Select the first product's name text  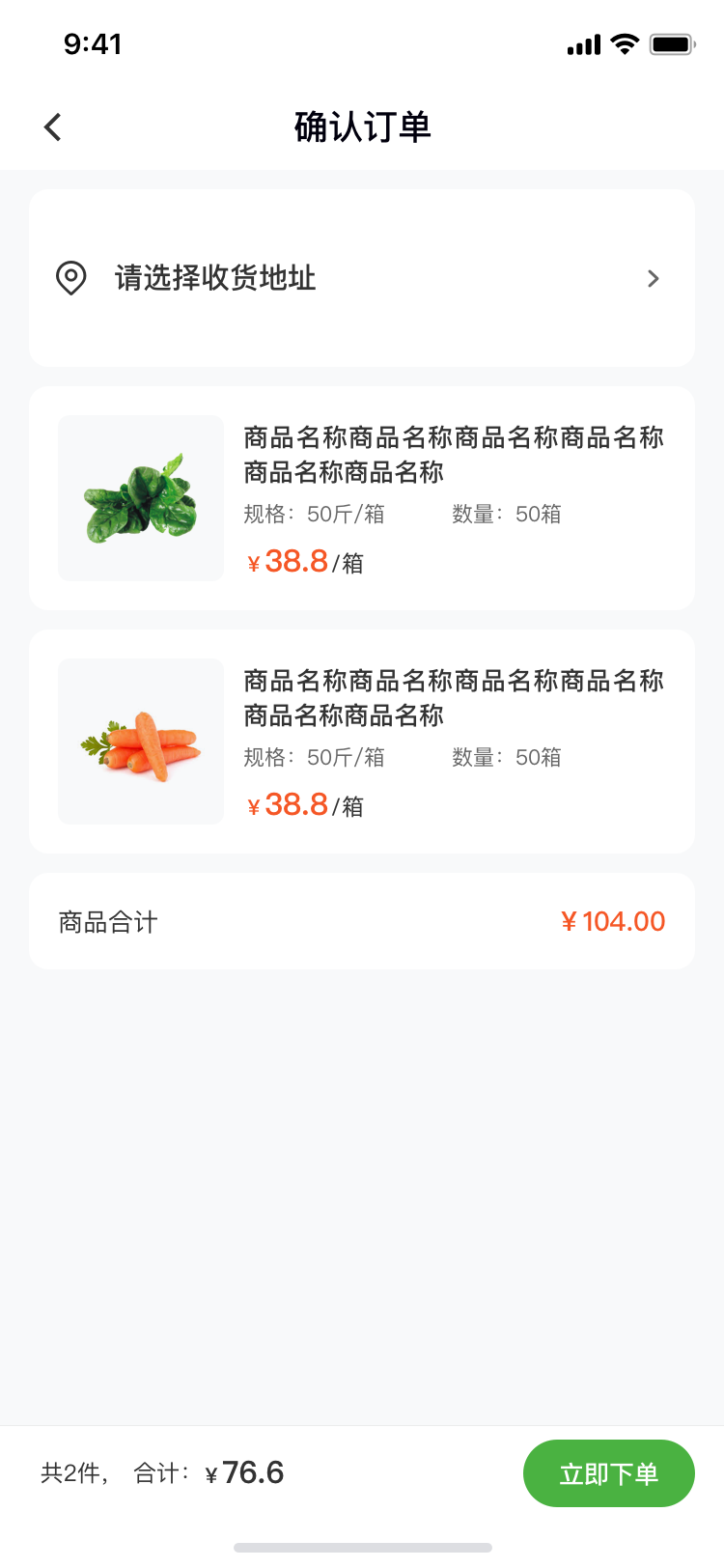point(454,455)
